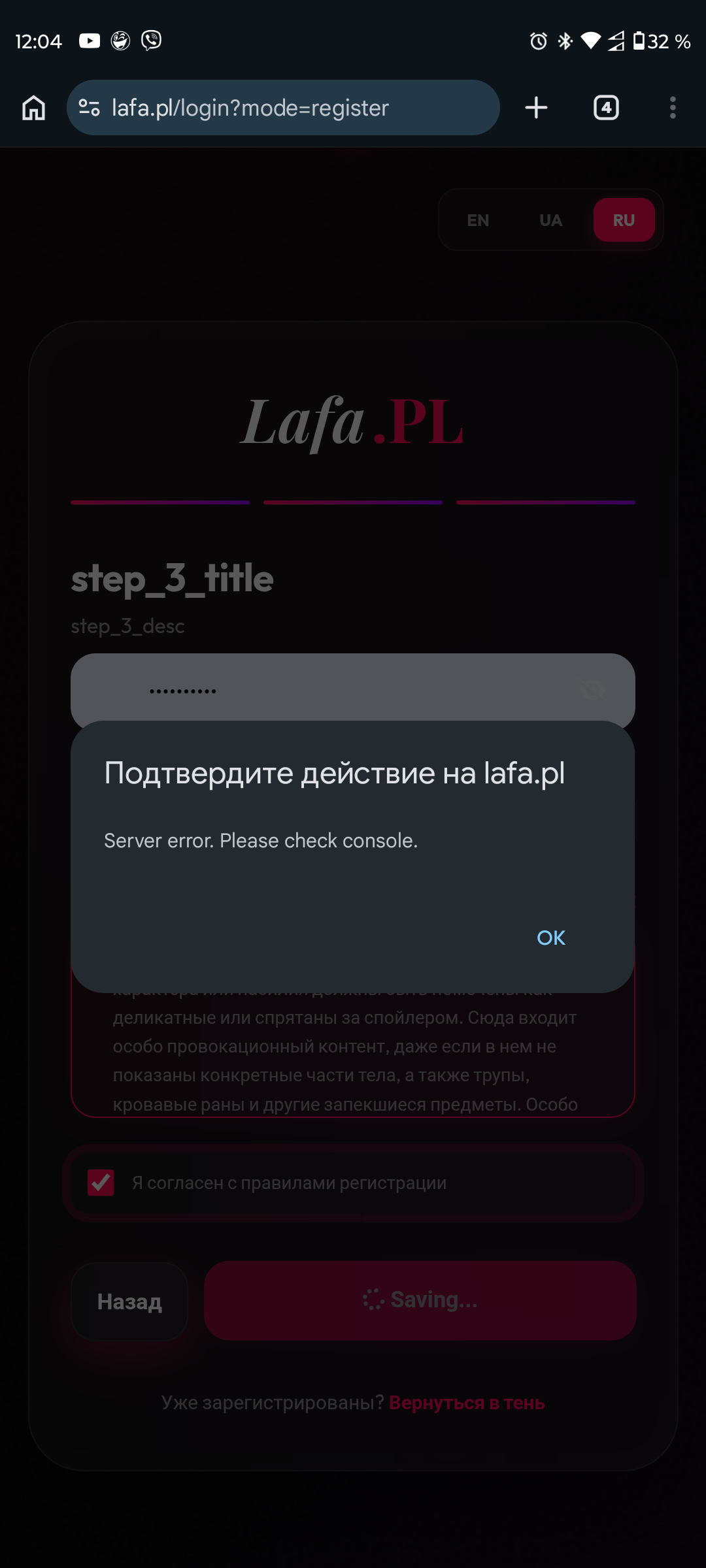The image size is (706, 1568).
Task: Switch site language to UA
Action: (550, 220)
